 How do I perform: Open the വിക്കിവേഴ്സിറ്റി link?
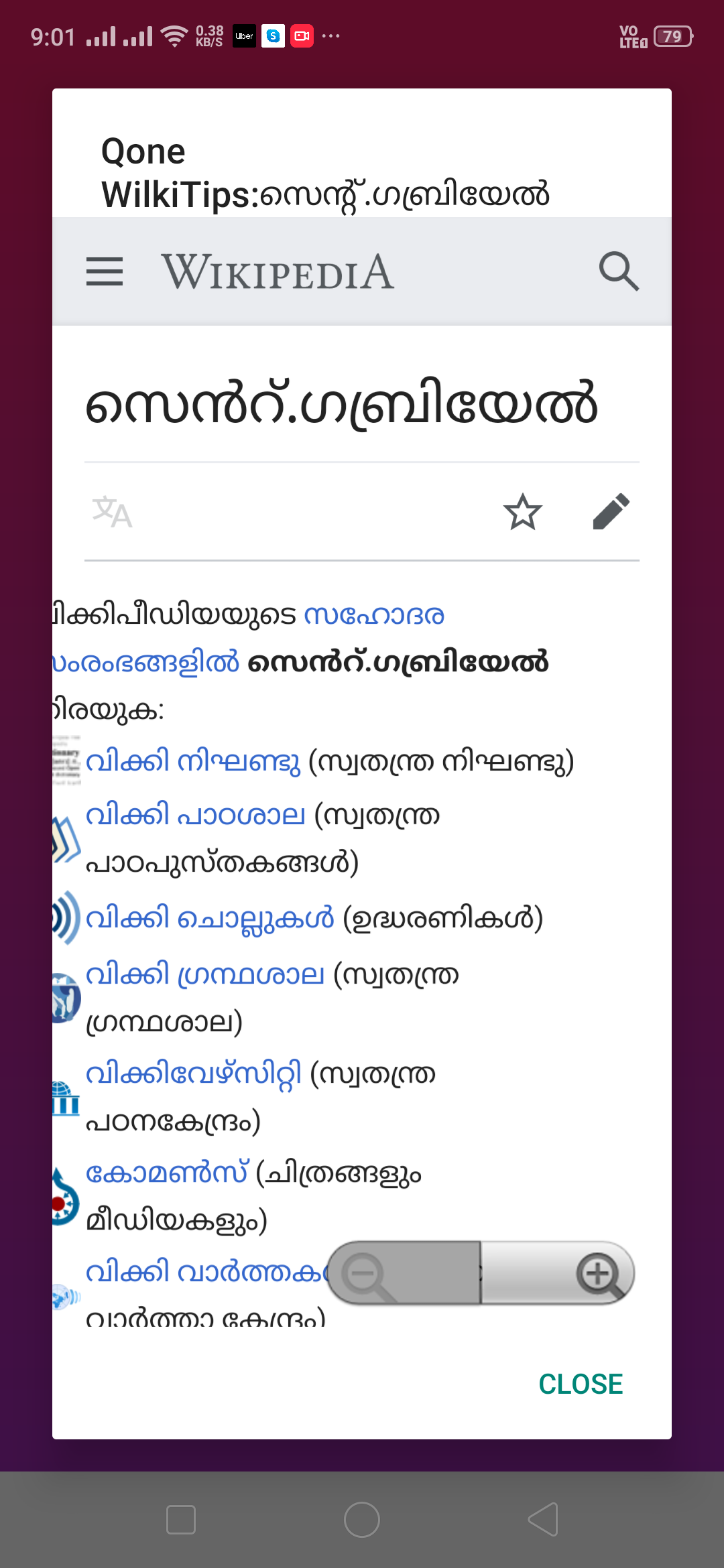(193, 1073)
